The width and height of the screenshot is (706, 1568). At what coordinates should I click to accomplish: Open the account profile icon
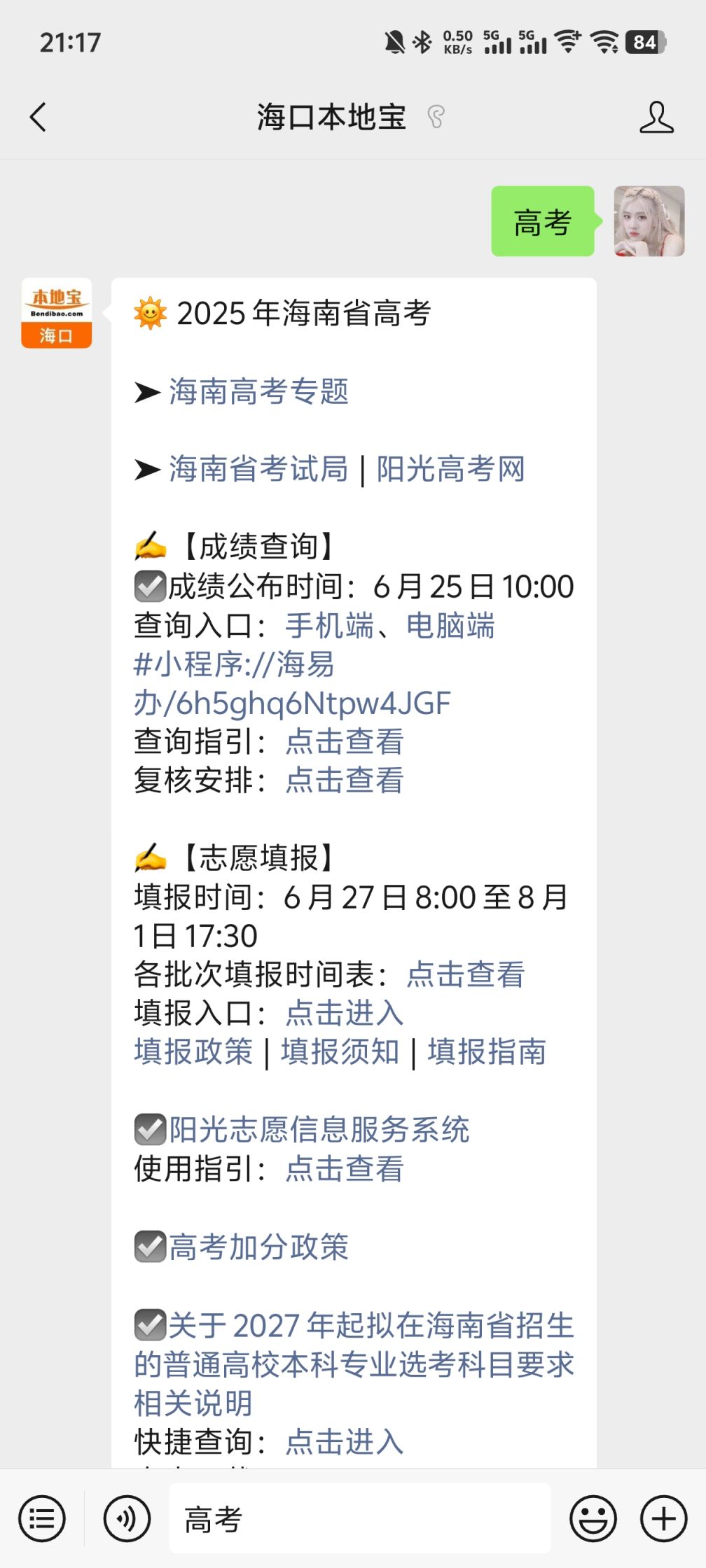656,117
